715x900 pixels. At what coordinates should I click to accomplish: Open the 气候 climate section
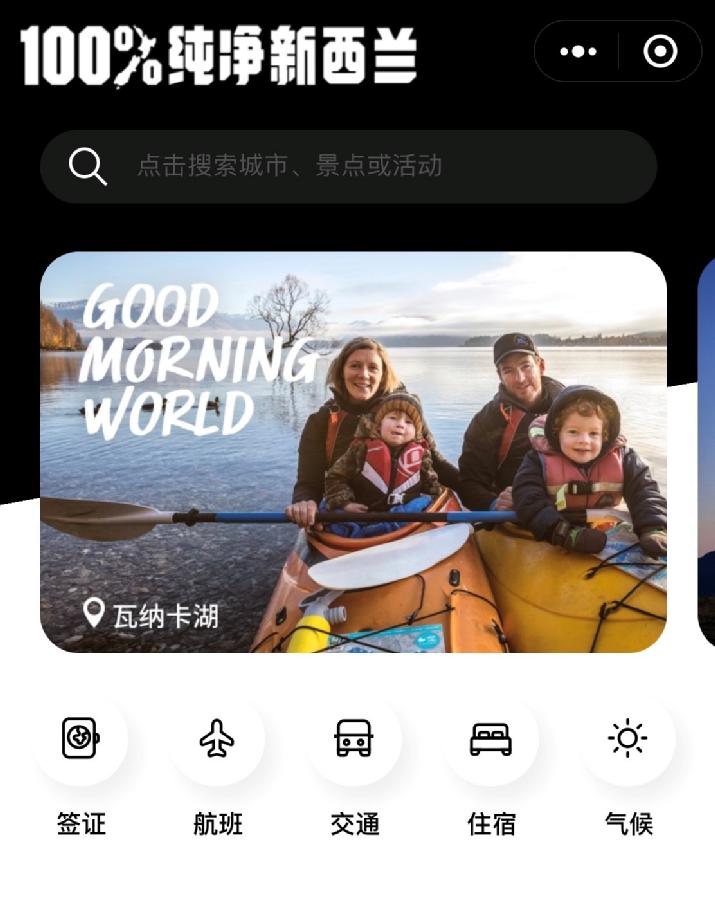click(x=628, y=740)
